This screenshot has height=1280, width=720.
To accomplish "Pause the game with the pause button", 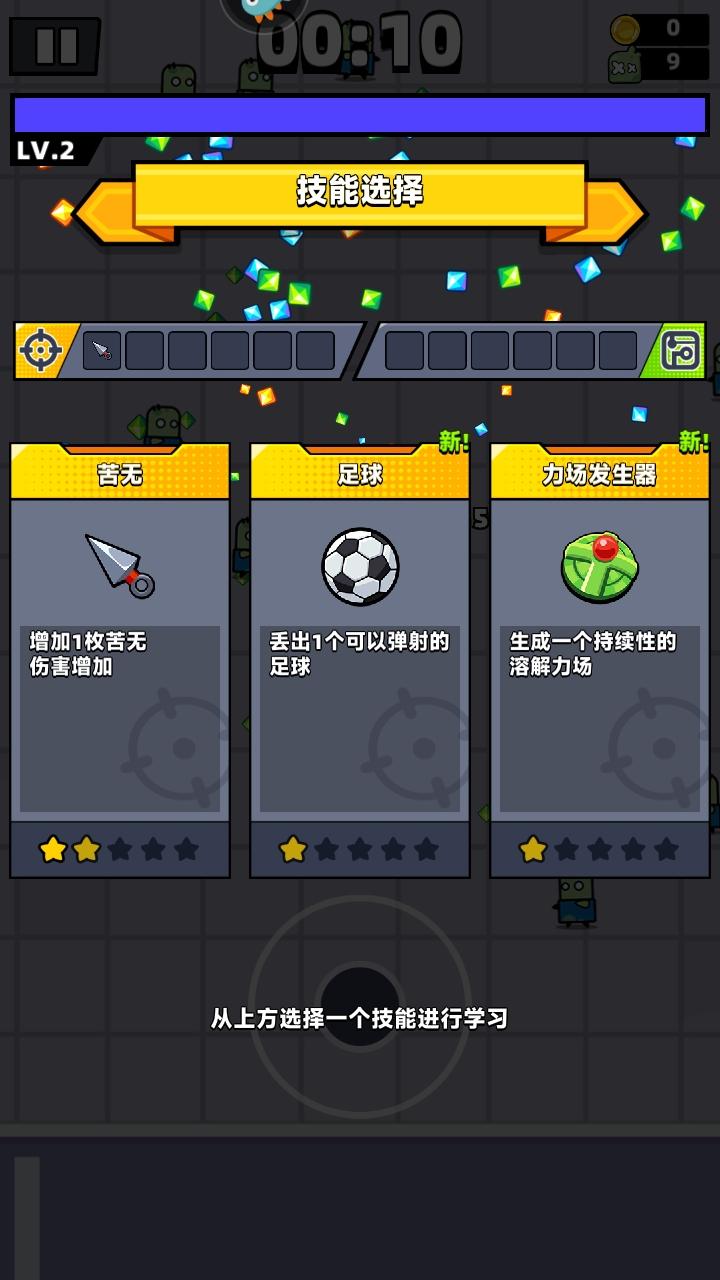I will tap(55, 45).
